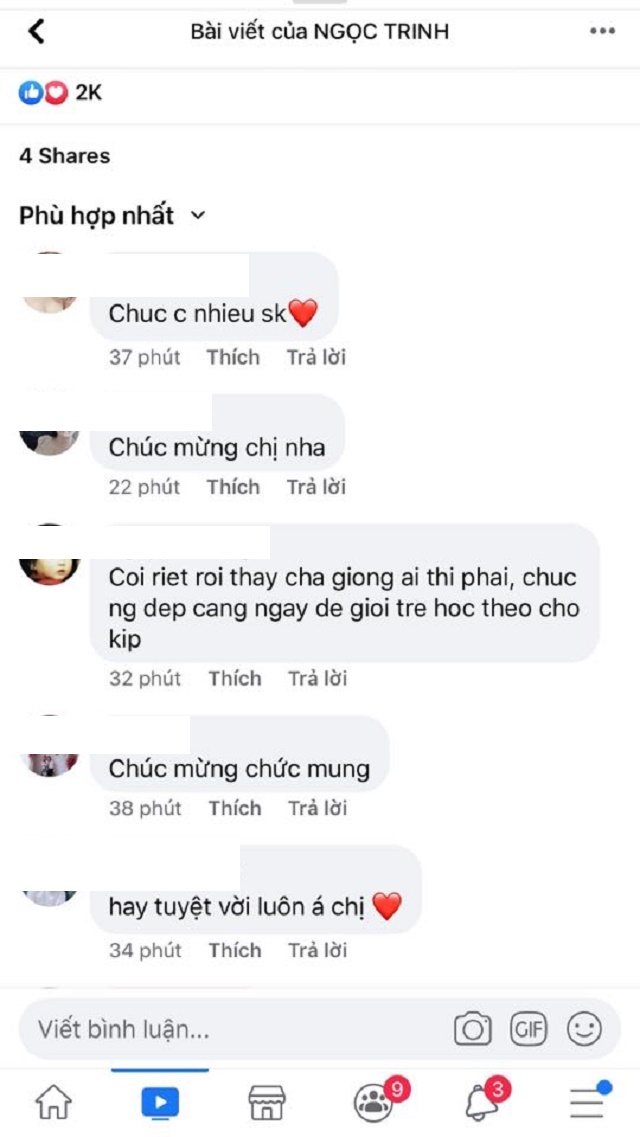Reply to comment 'Chúc mừng chị nha'

click(x=316, y=487)
